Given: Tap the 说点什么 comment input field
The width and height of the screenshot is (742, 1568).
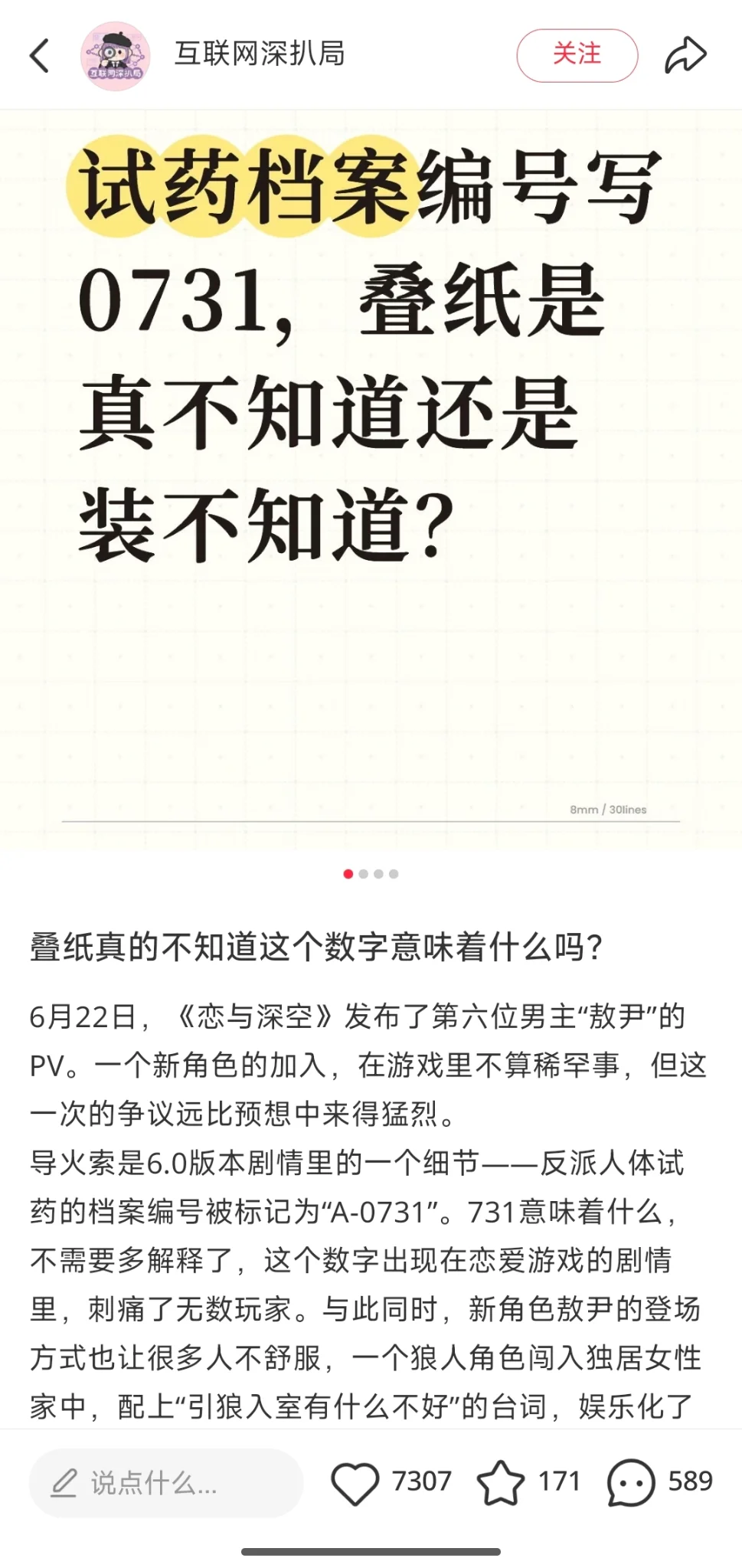Looking at the screenshot, I should pos(166,1482).
